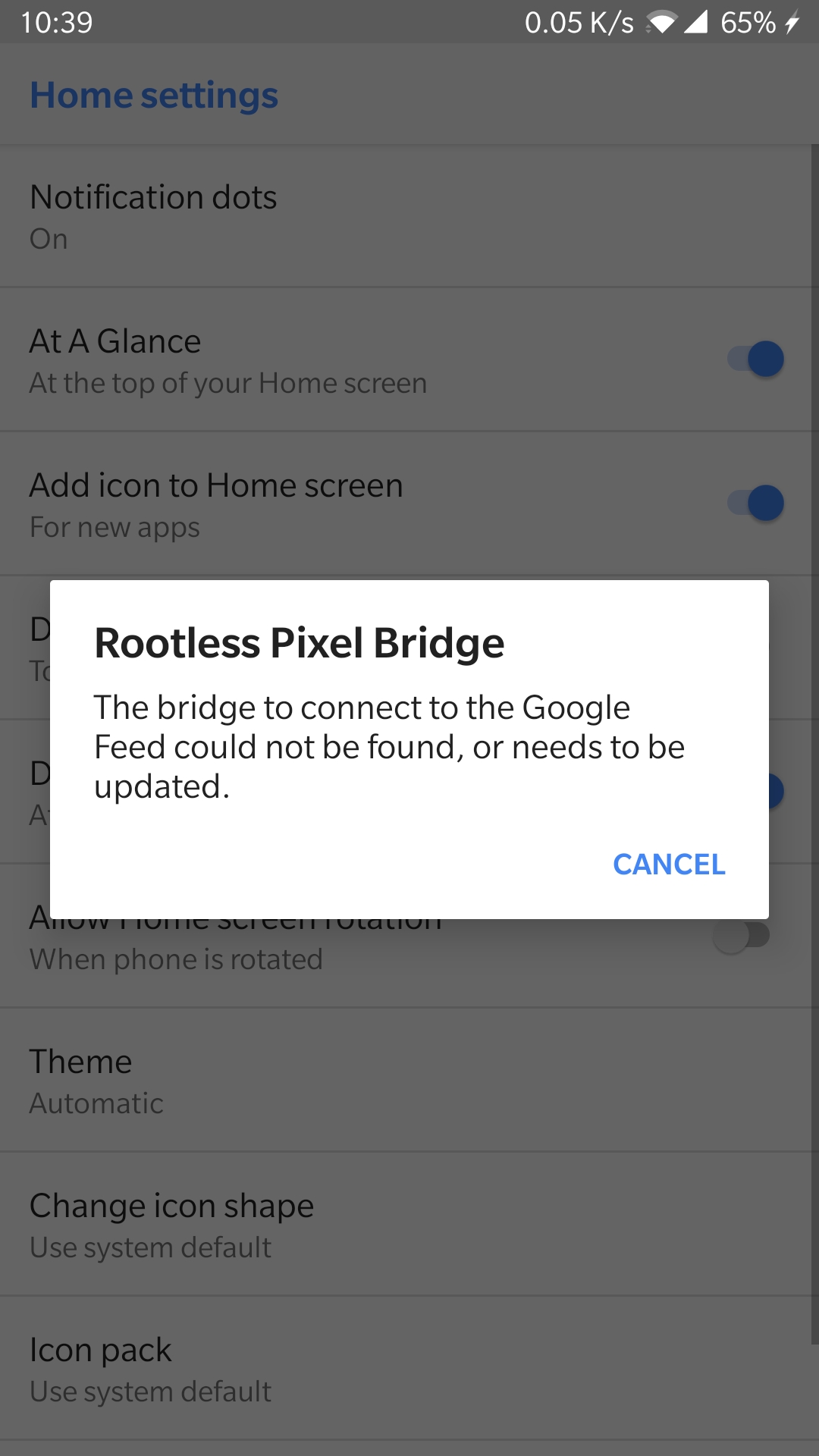Open Change icon shape options
The image size is (819, 1456).
point(171,1205)
